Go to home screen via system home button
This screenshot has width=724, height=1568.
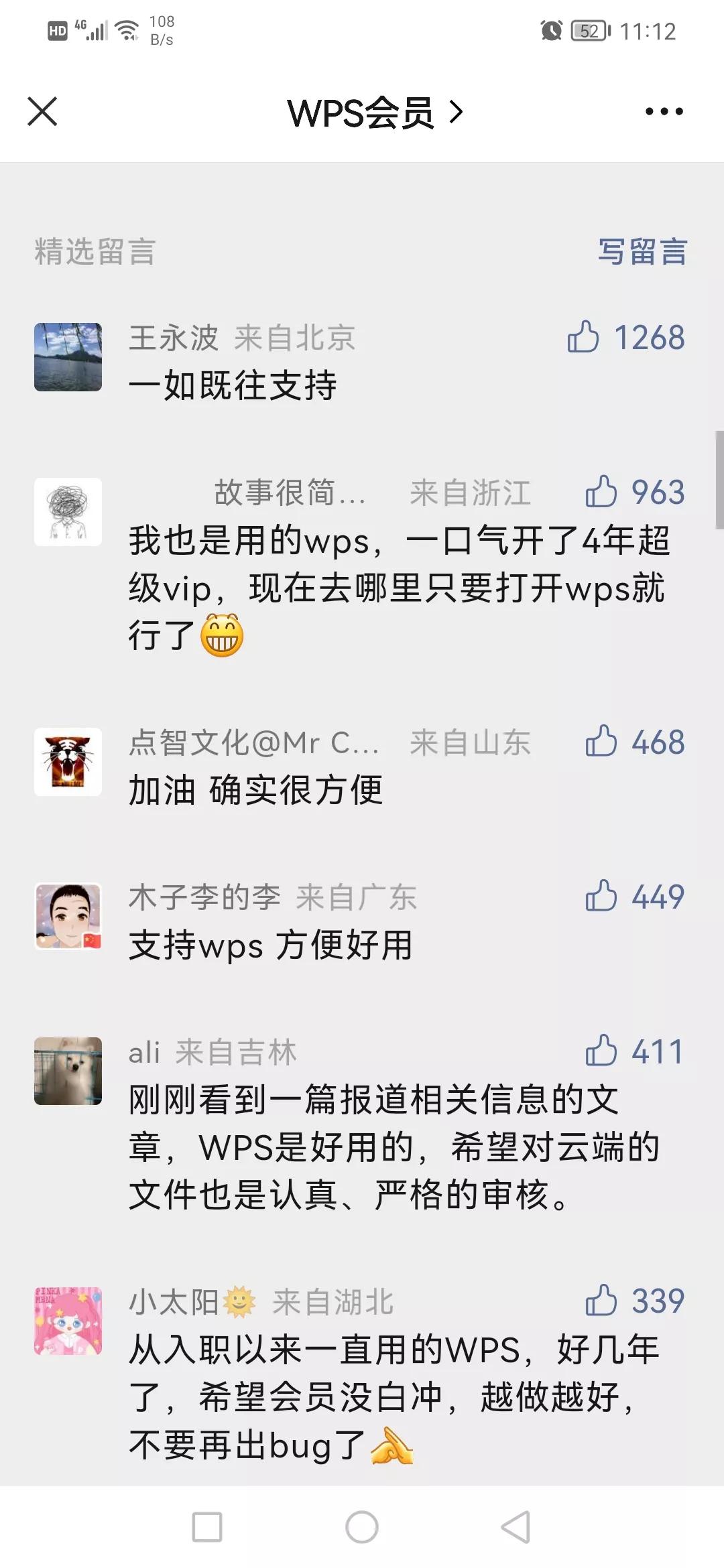(x=362, y=1527)
